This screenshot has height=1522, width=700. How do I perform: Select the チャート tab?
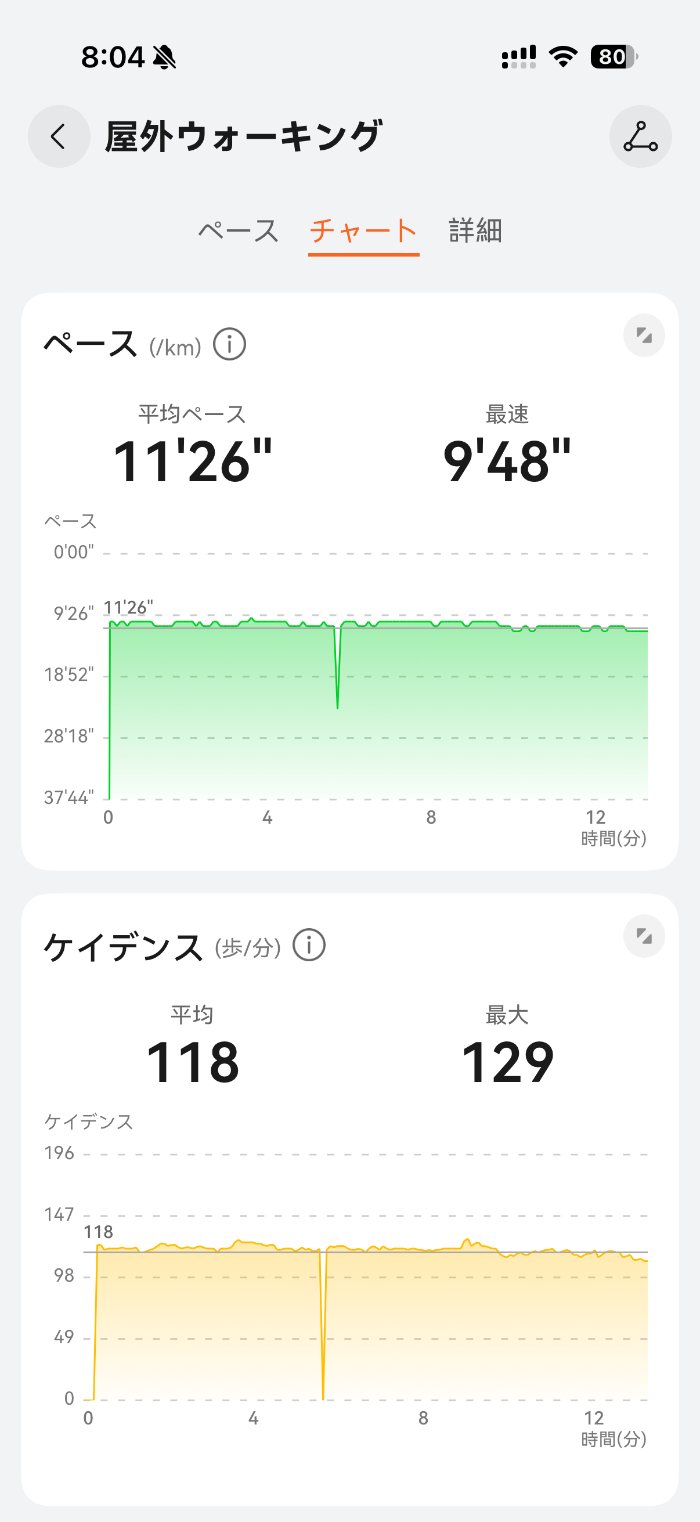pos(363,232)
